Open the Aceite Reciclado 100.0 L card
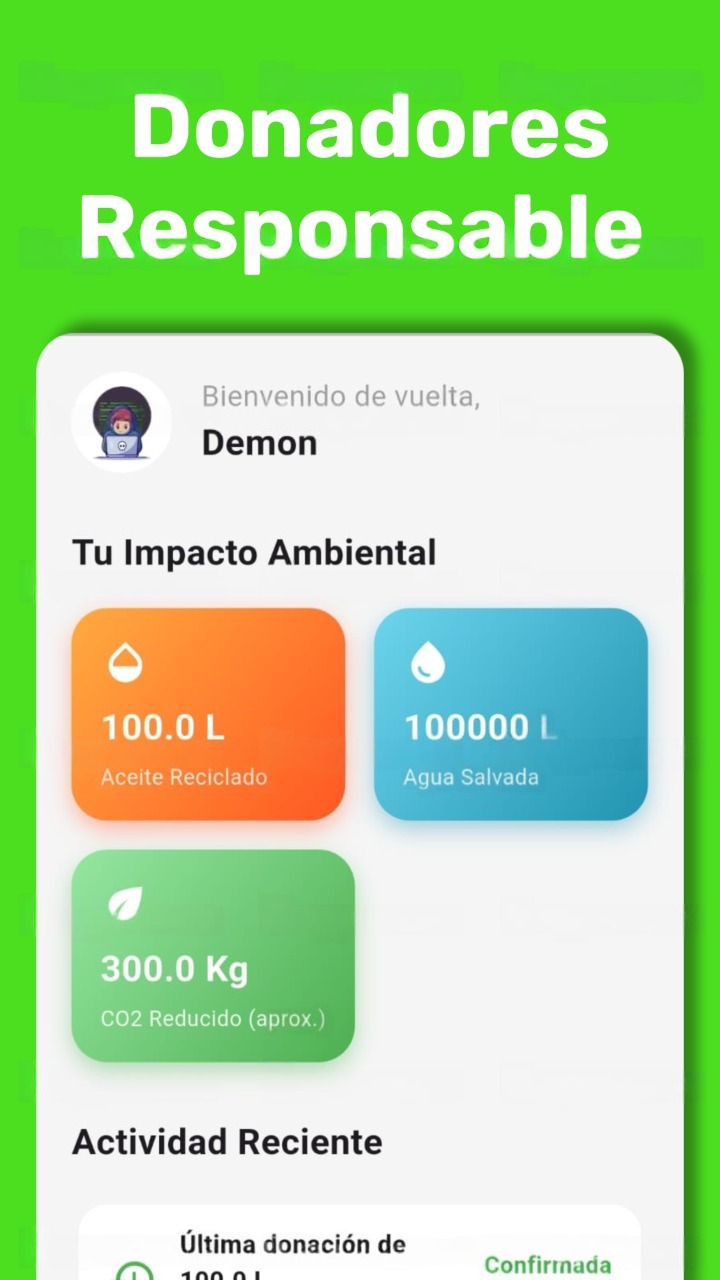 (208, 713)
